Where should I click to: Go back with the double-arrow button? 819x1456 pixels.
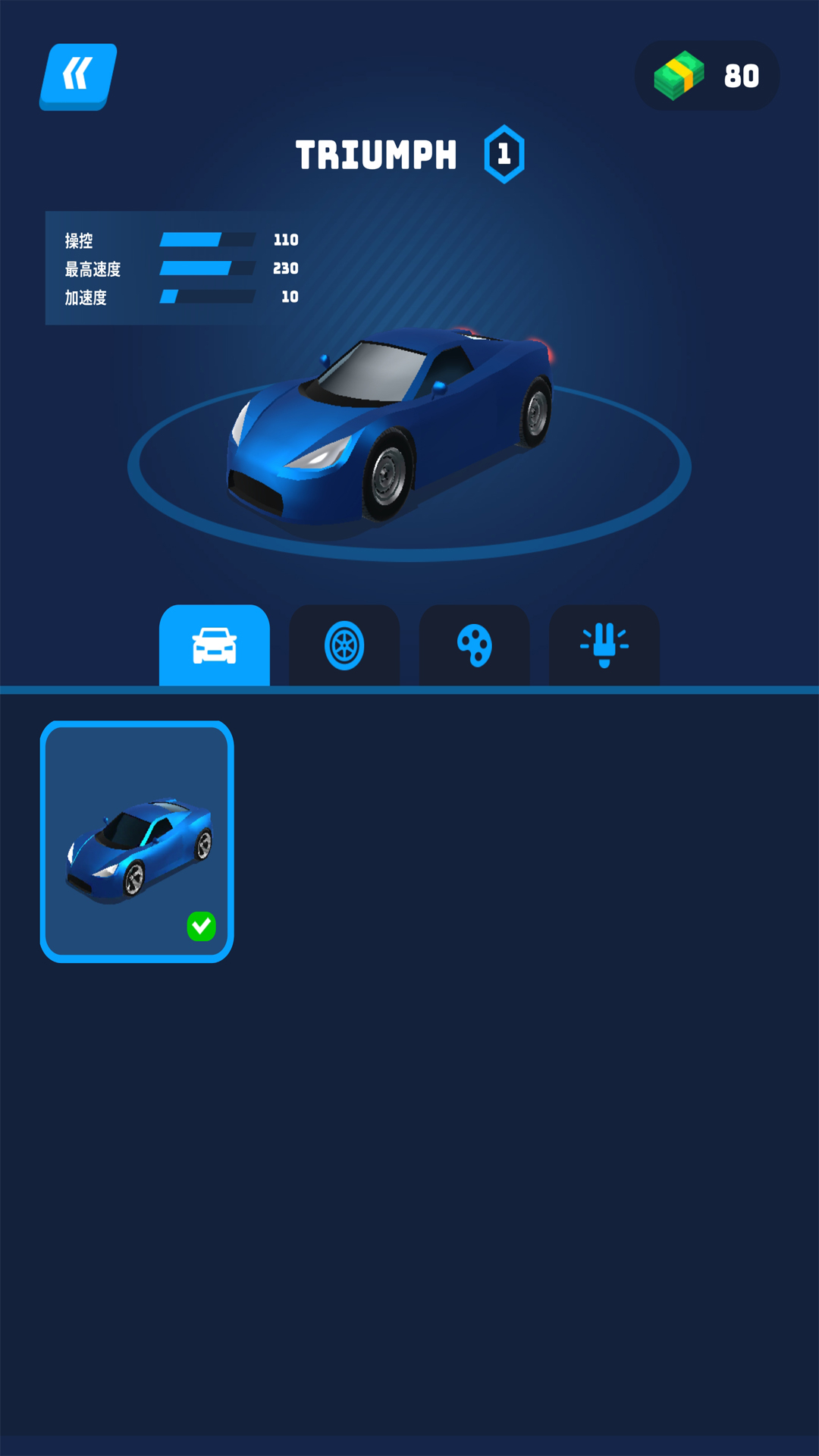tap(78, 77)
